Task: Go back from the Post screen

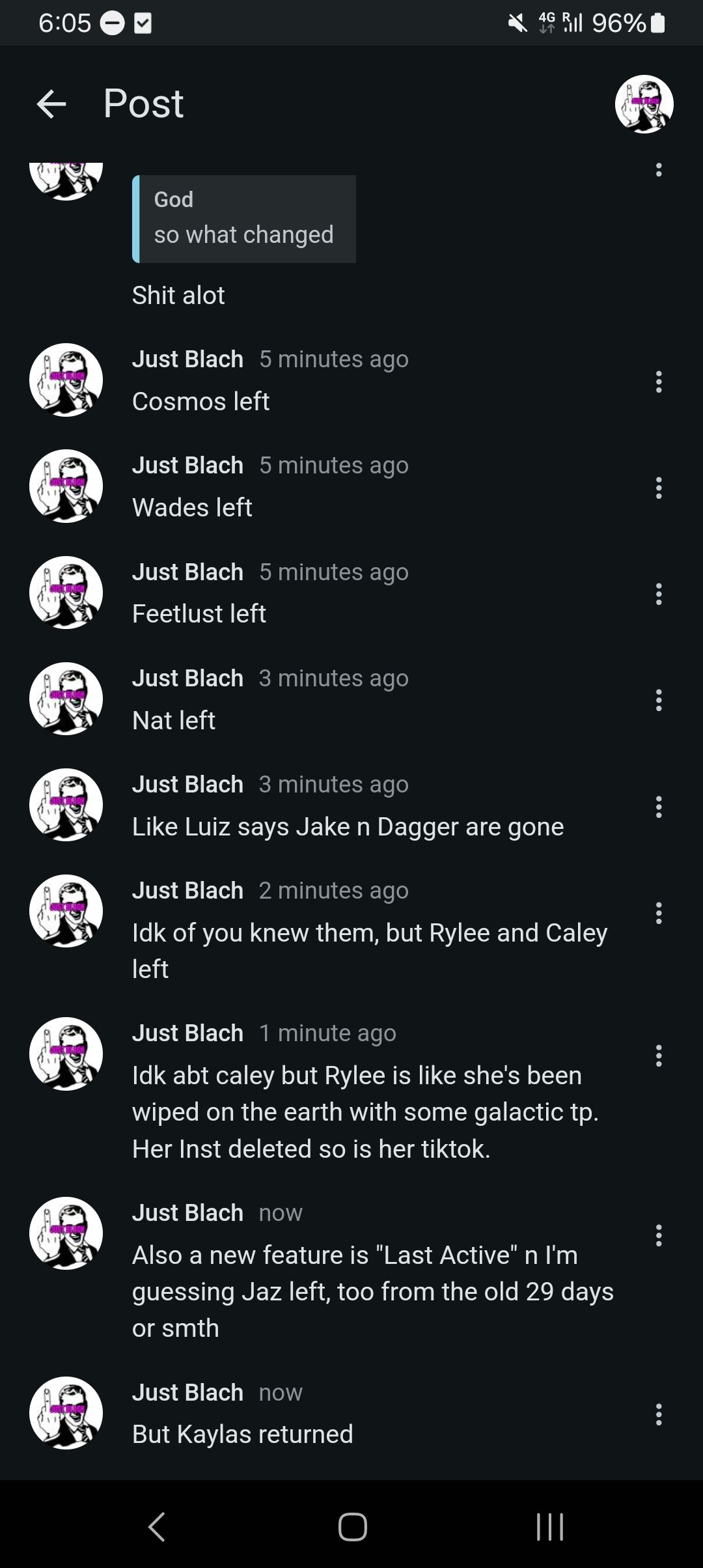Action: point(52,104)
